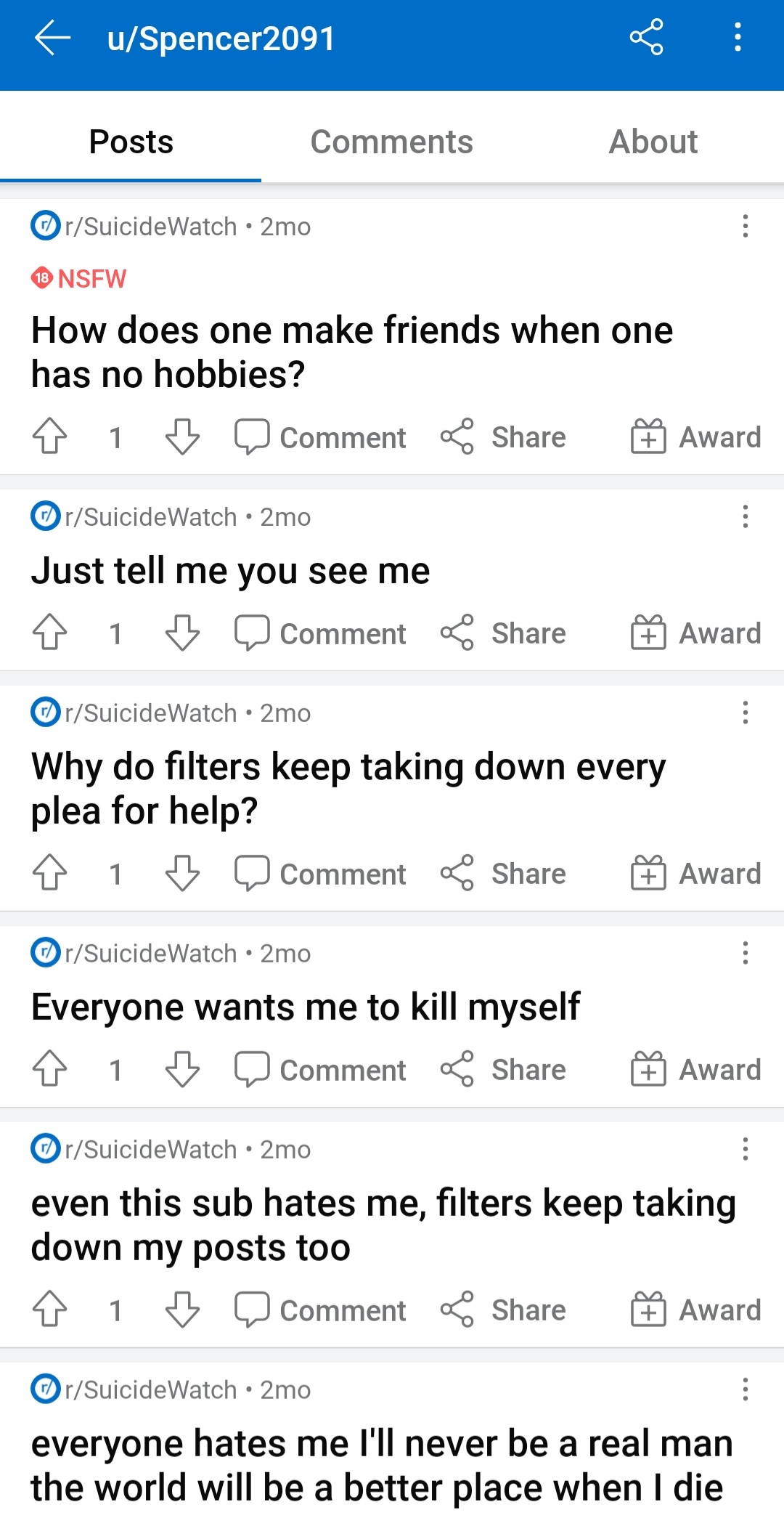Screen dimensions: 784x1518
Task: Comment on "Why do filters keep taking down" post
Action: (320, 874)
